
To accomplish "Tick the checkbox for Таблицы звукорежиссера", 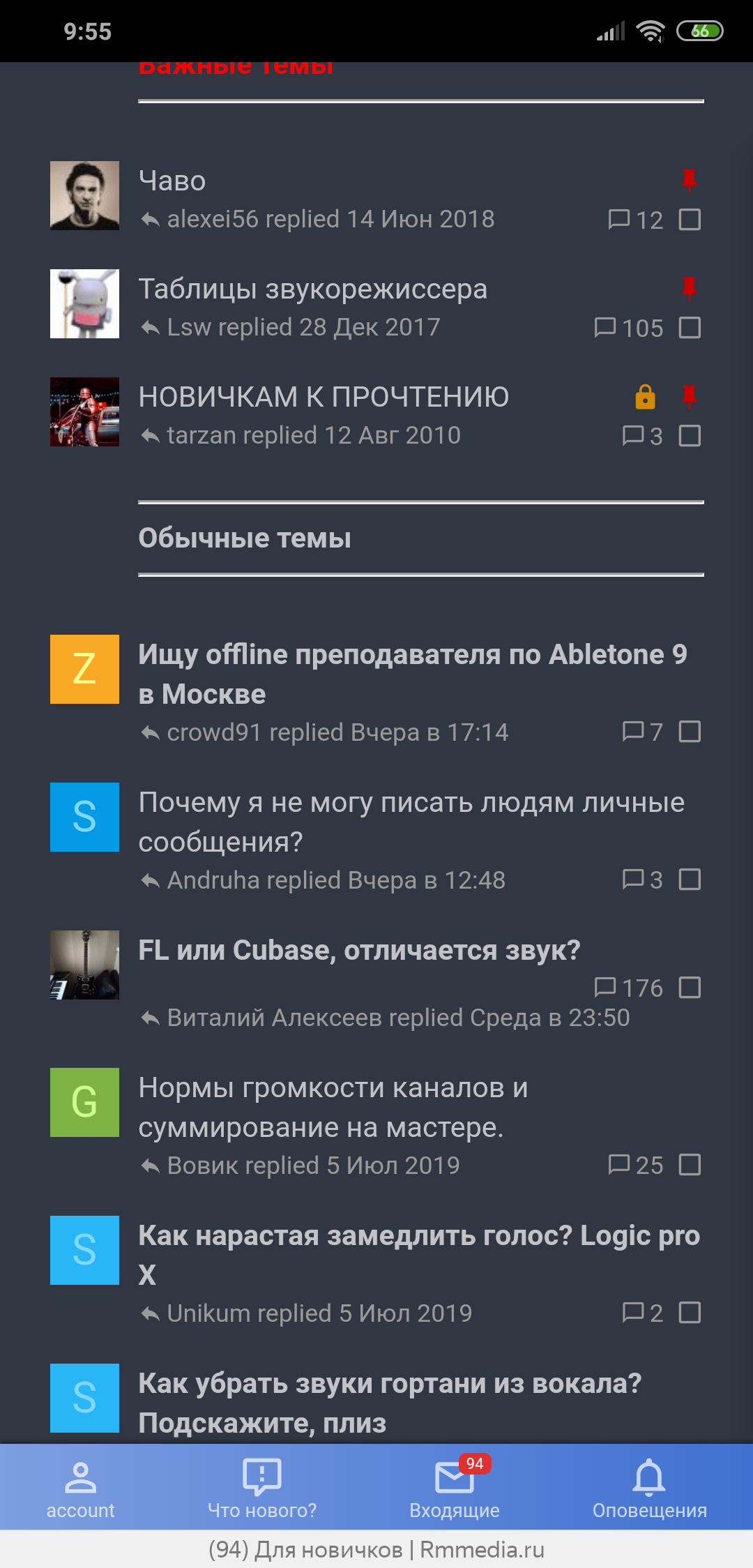I will pos(690,328).
